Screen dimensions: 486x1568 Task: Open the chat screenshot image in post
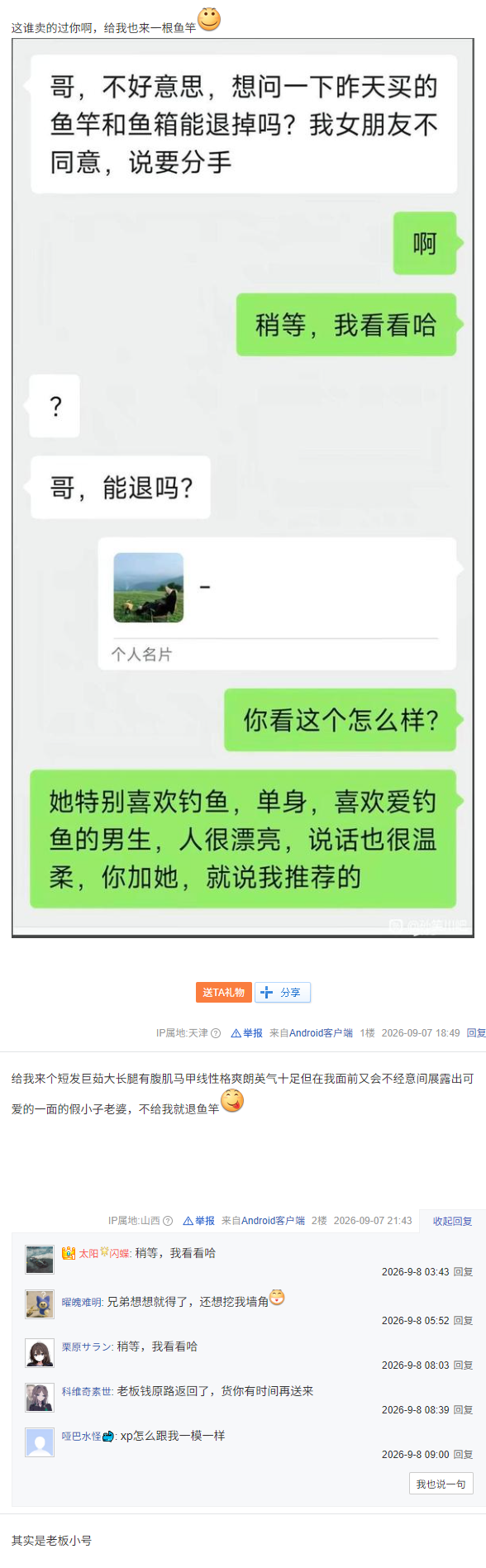tap(243, 488)
